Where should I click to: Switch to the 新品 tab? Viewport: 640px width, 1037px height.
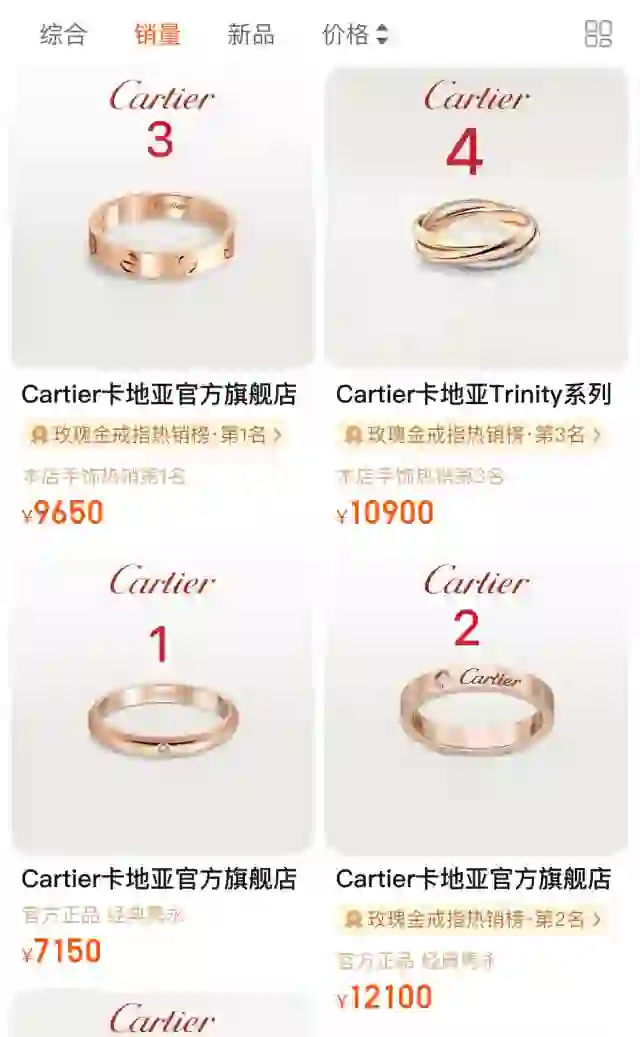coord(251,35)
